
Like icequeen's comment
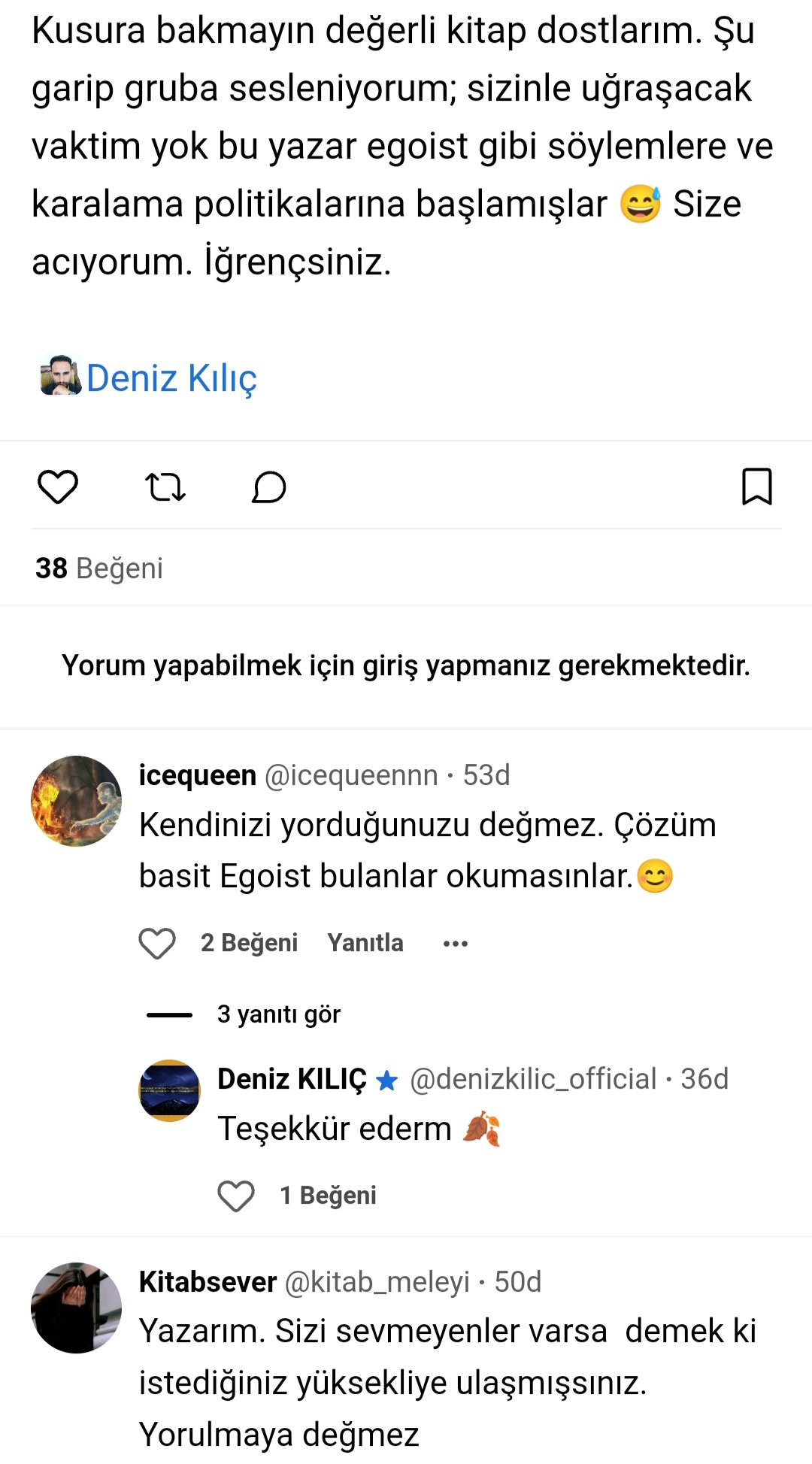click(157, 943)
